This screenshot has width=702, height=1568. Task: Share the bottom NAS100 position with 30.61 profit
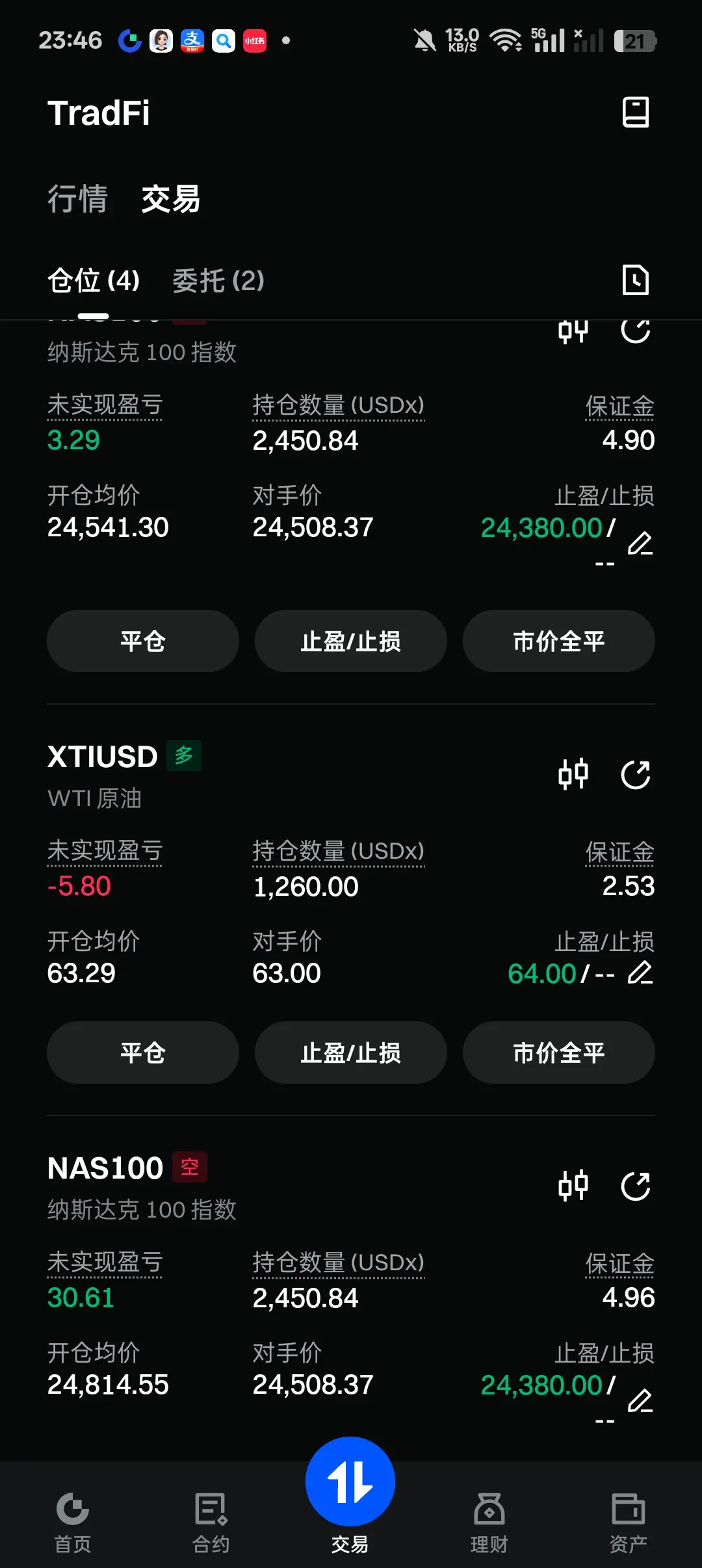[x=635, y=1186]
